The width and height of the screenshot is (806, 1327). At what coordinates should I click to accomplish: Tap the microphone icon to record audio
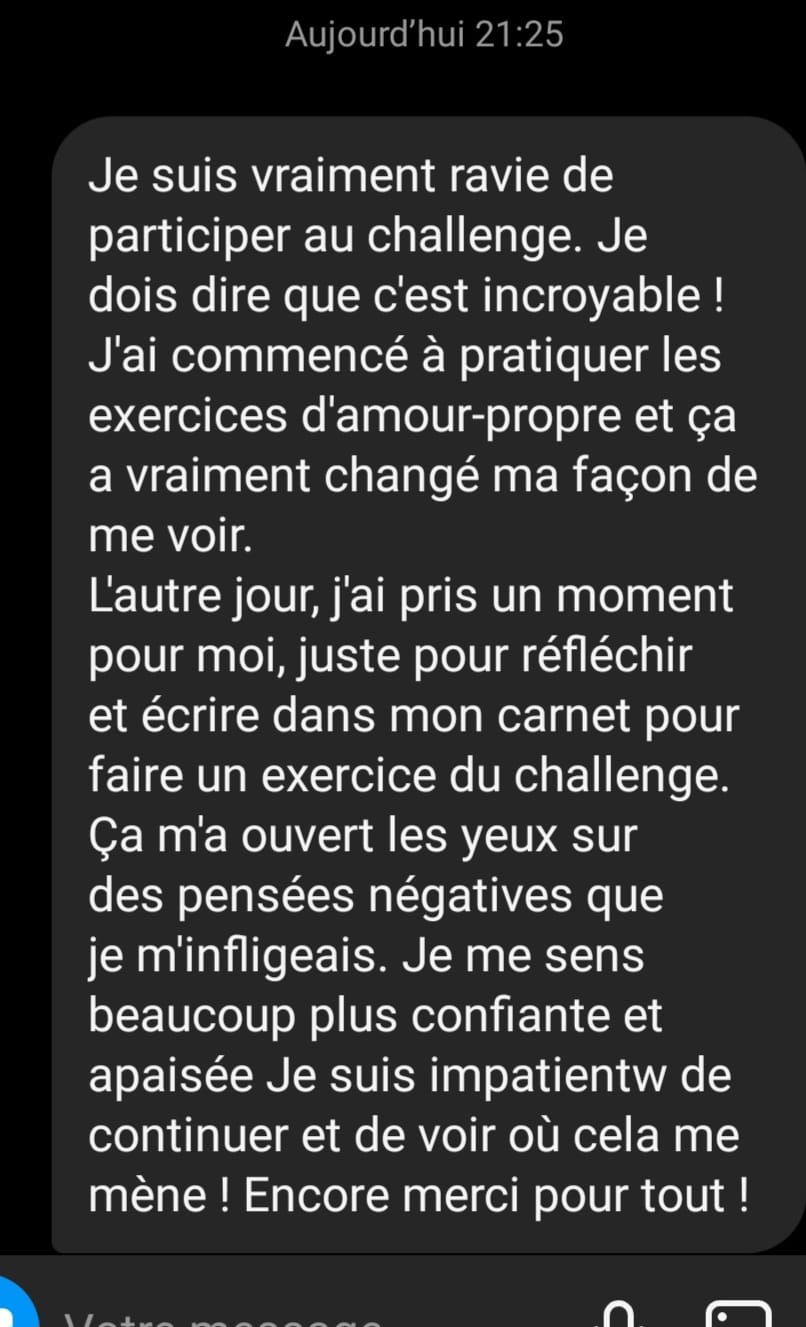[620, 1314]
